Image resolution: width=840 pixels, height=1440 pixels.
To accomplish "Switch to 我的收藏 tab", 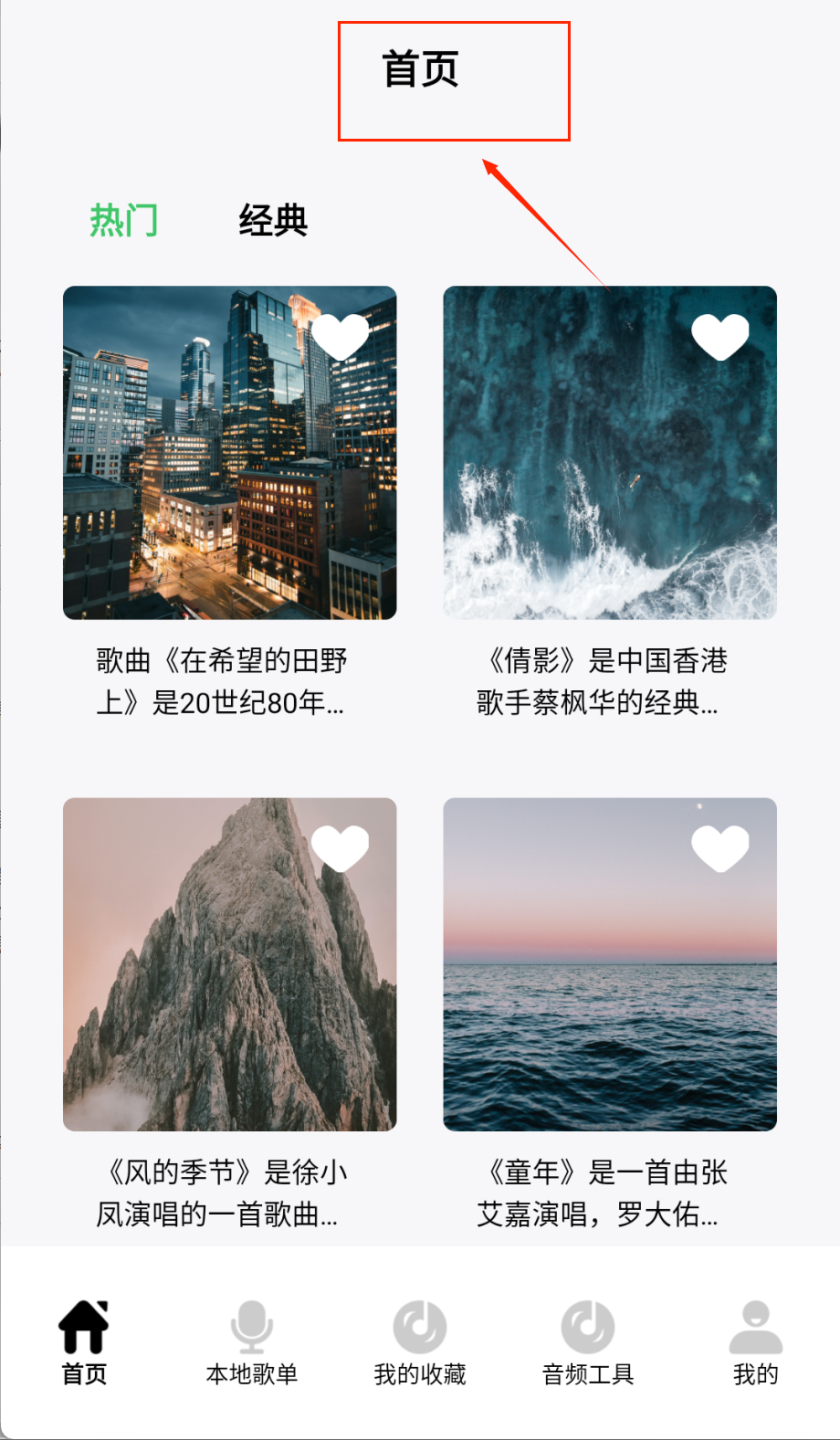I will click(x=420, y=1342).
